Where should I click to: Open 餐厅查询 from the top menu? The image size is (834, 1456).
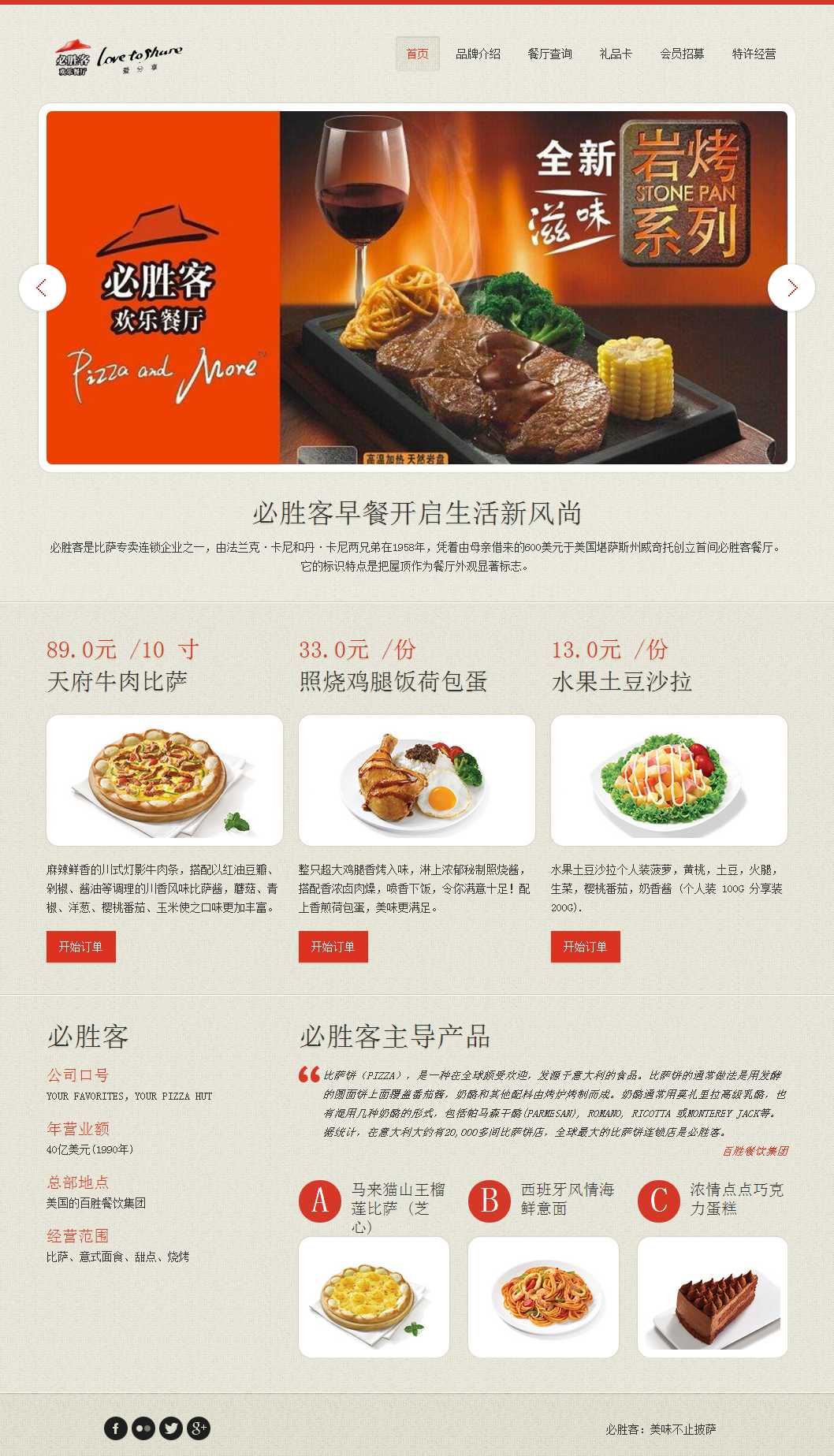549,54
